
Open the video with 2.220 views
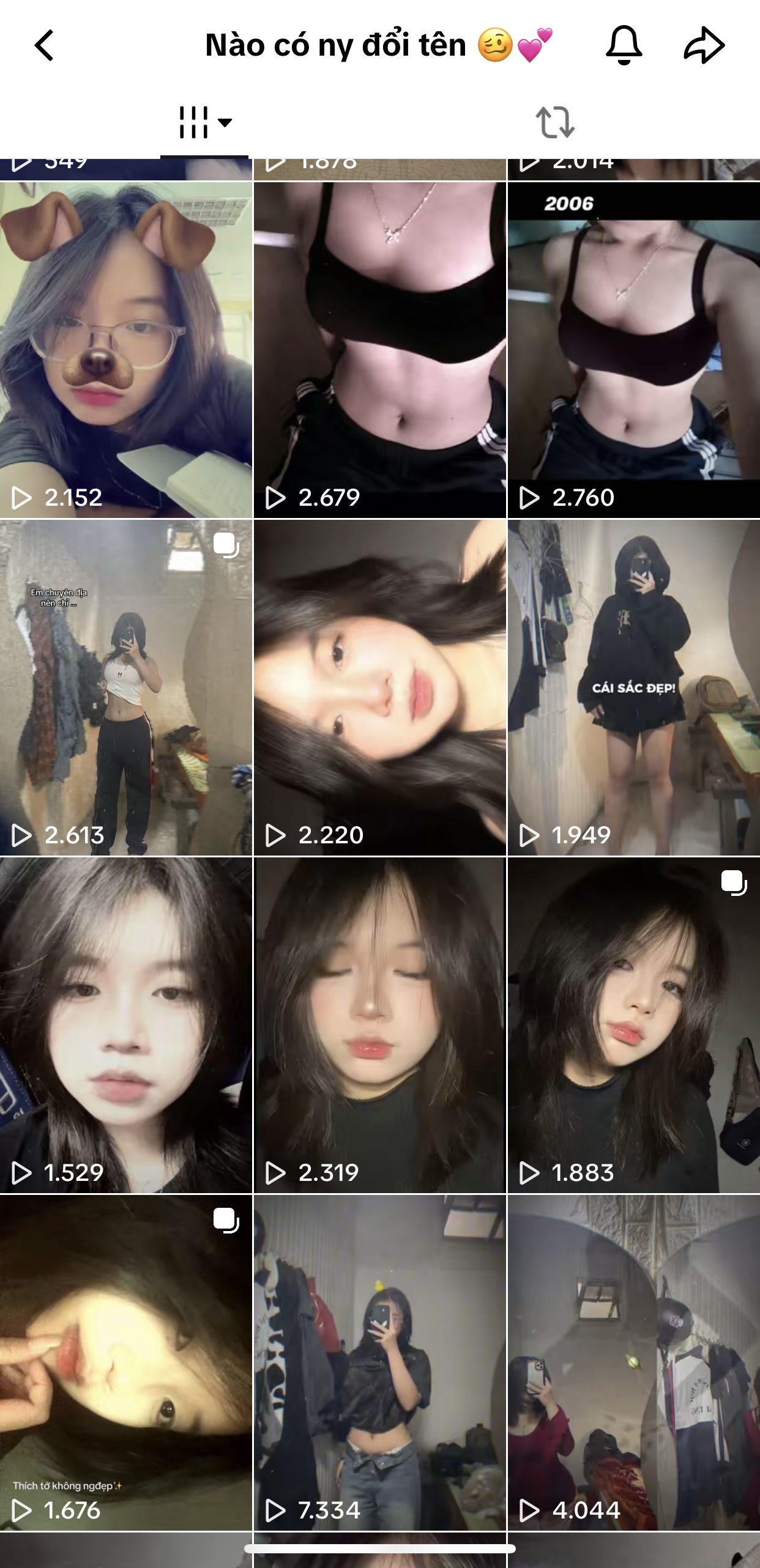(x=380, y=687)
